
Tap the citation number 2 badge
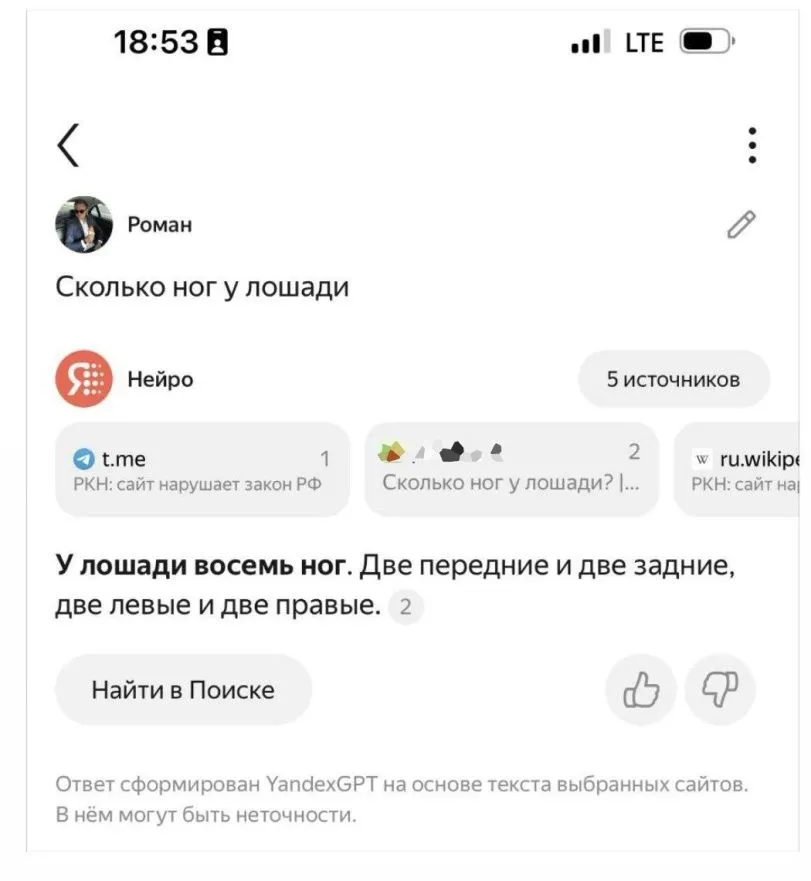point(405,607)
